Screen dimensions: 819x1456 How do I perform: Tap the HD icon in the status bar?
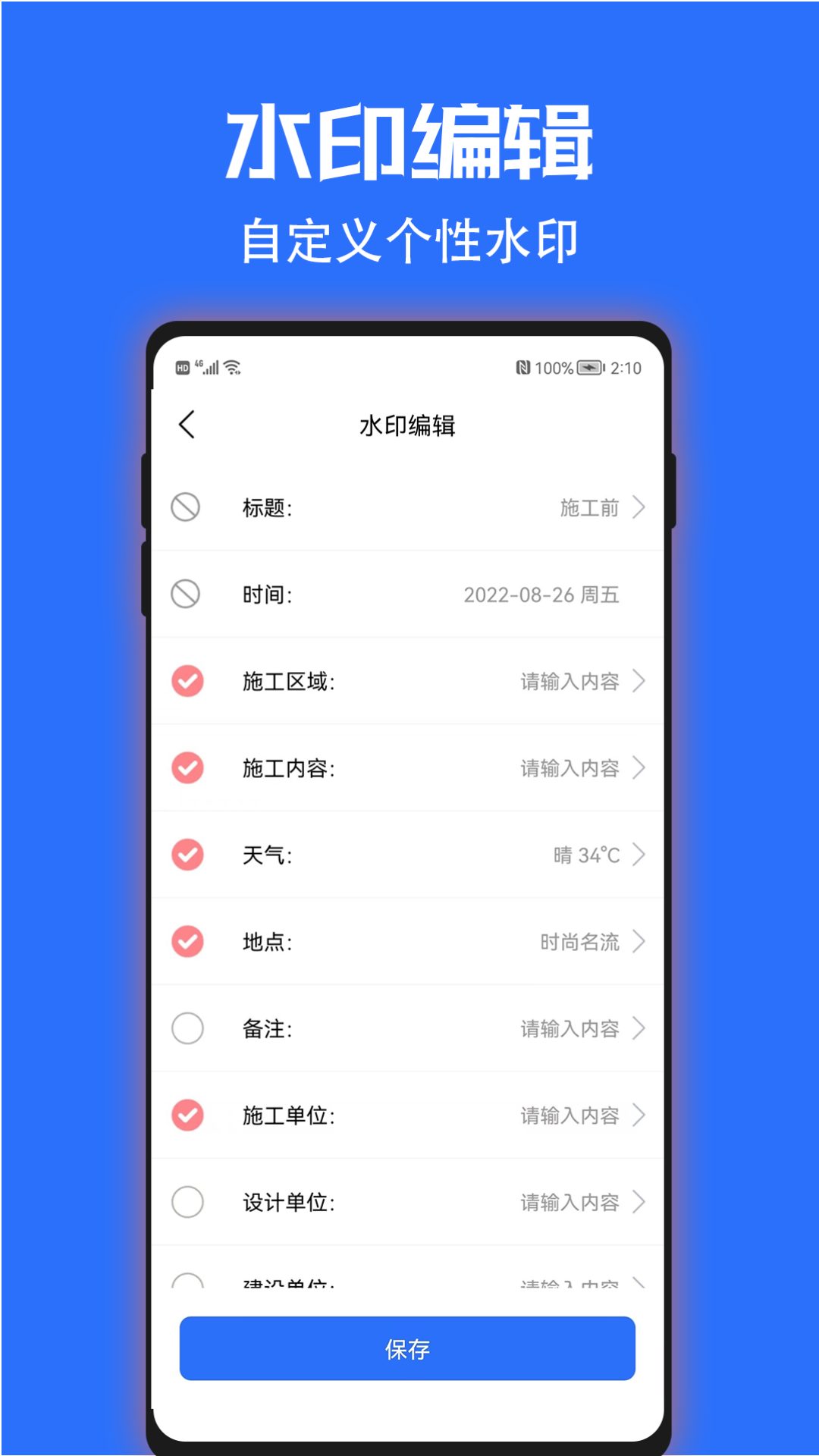click(182, 367)
